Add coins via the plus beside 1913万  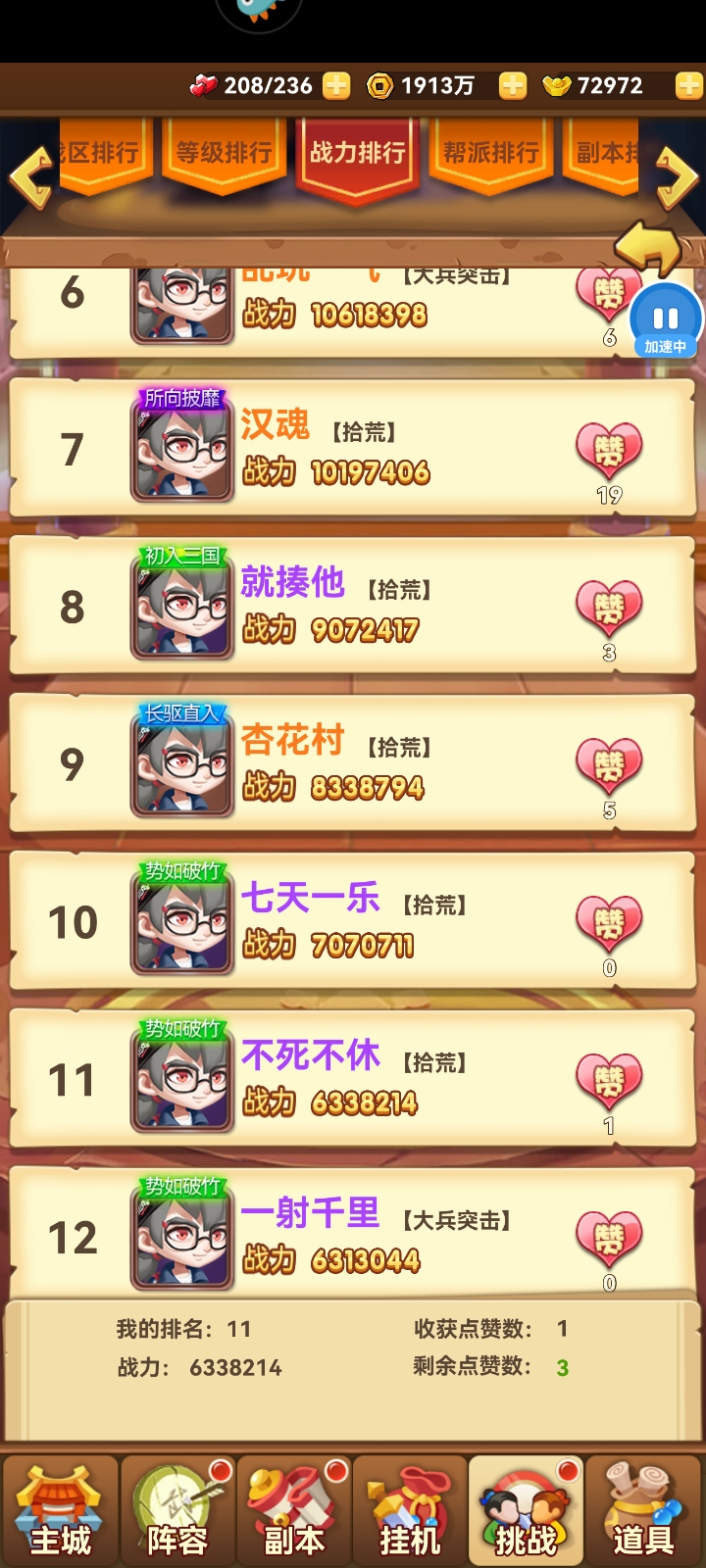tap(513, 86)
